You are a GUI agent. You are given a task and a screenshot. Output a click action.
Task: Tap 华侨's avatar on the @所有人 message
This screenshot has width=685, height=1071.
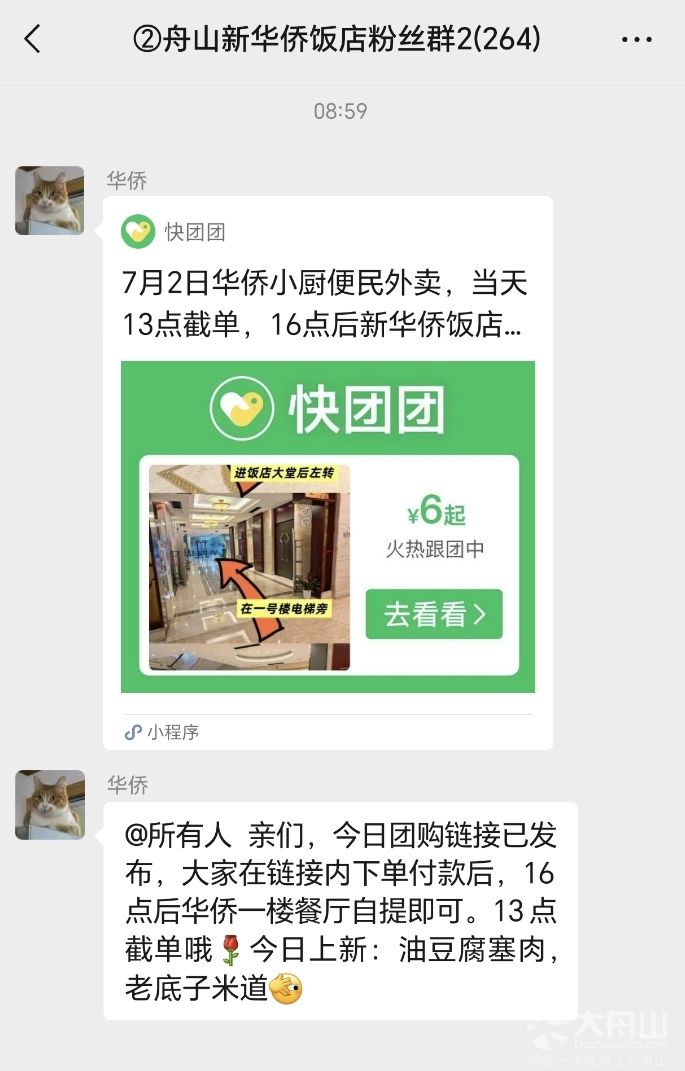[x=50, y=804]
